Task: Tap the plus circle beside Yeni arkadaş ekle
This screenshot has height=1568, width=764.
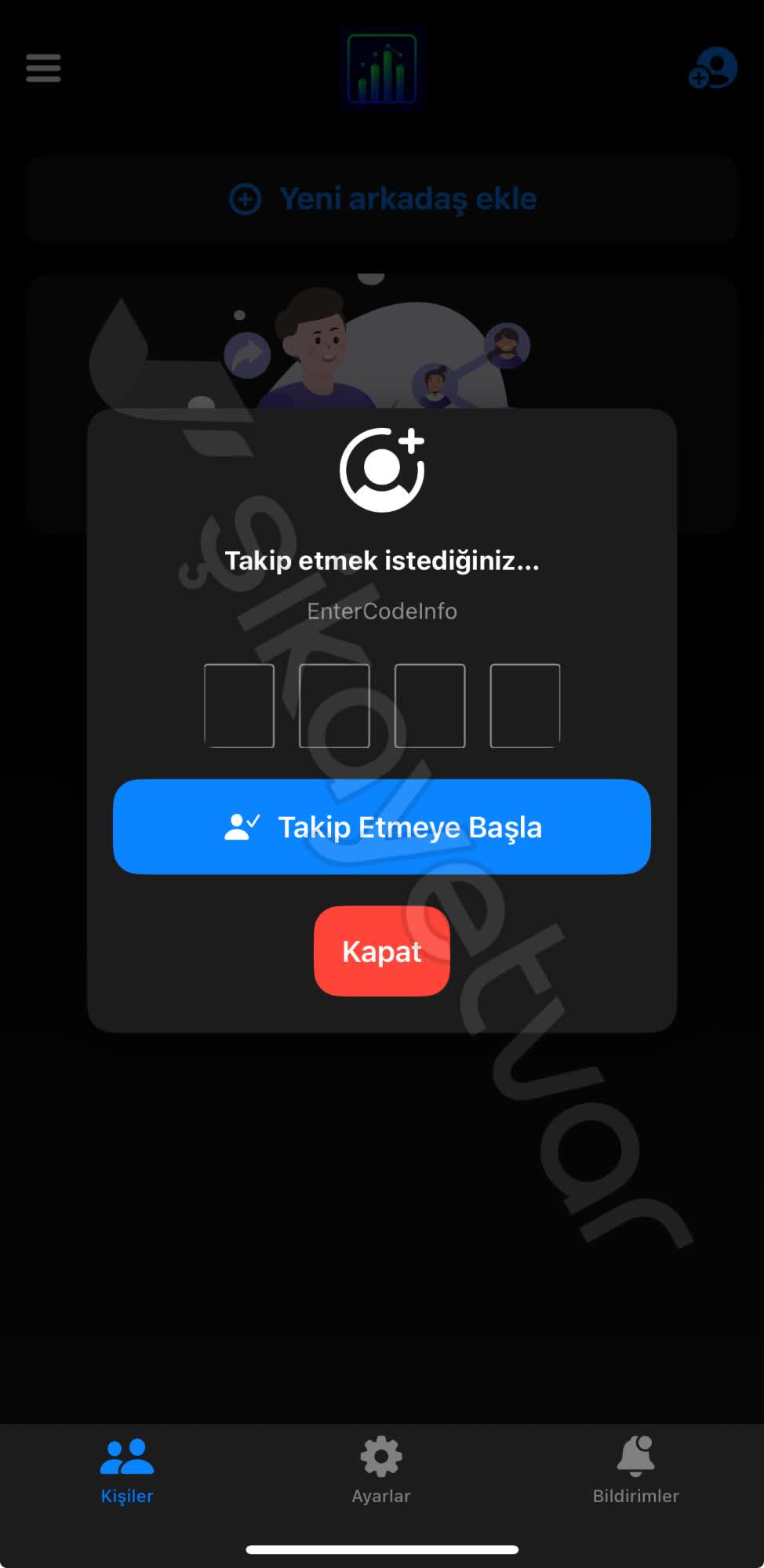Action: [x=246, y=199]
